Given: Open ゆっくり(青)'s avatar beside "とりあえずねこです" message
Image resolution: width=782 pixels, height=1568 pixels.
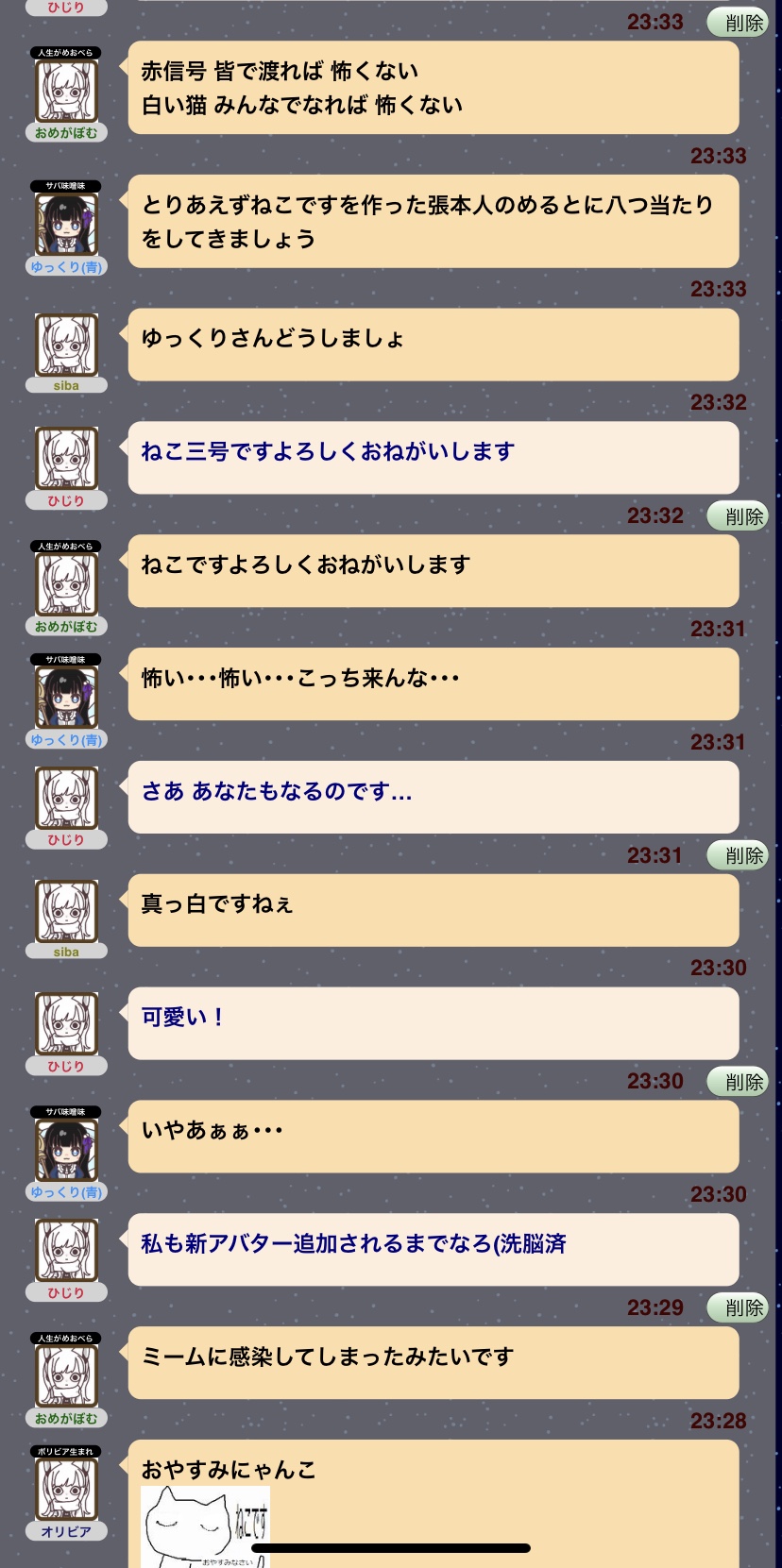Looking at the screenshot, I should (66, 225).
